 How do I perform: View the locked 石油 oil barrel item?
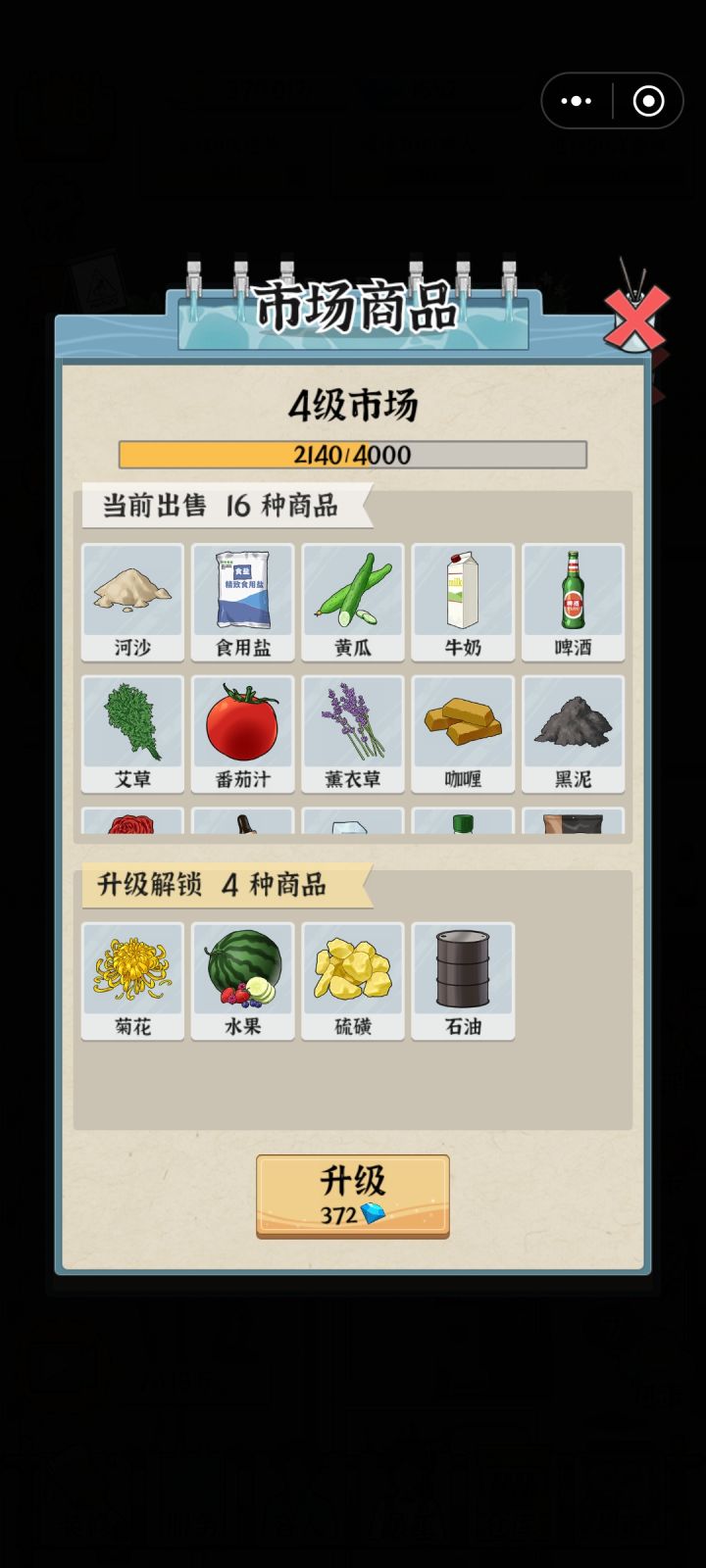(462, 981)
